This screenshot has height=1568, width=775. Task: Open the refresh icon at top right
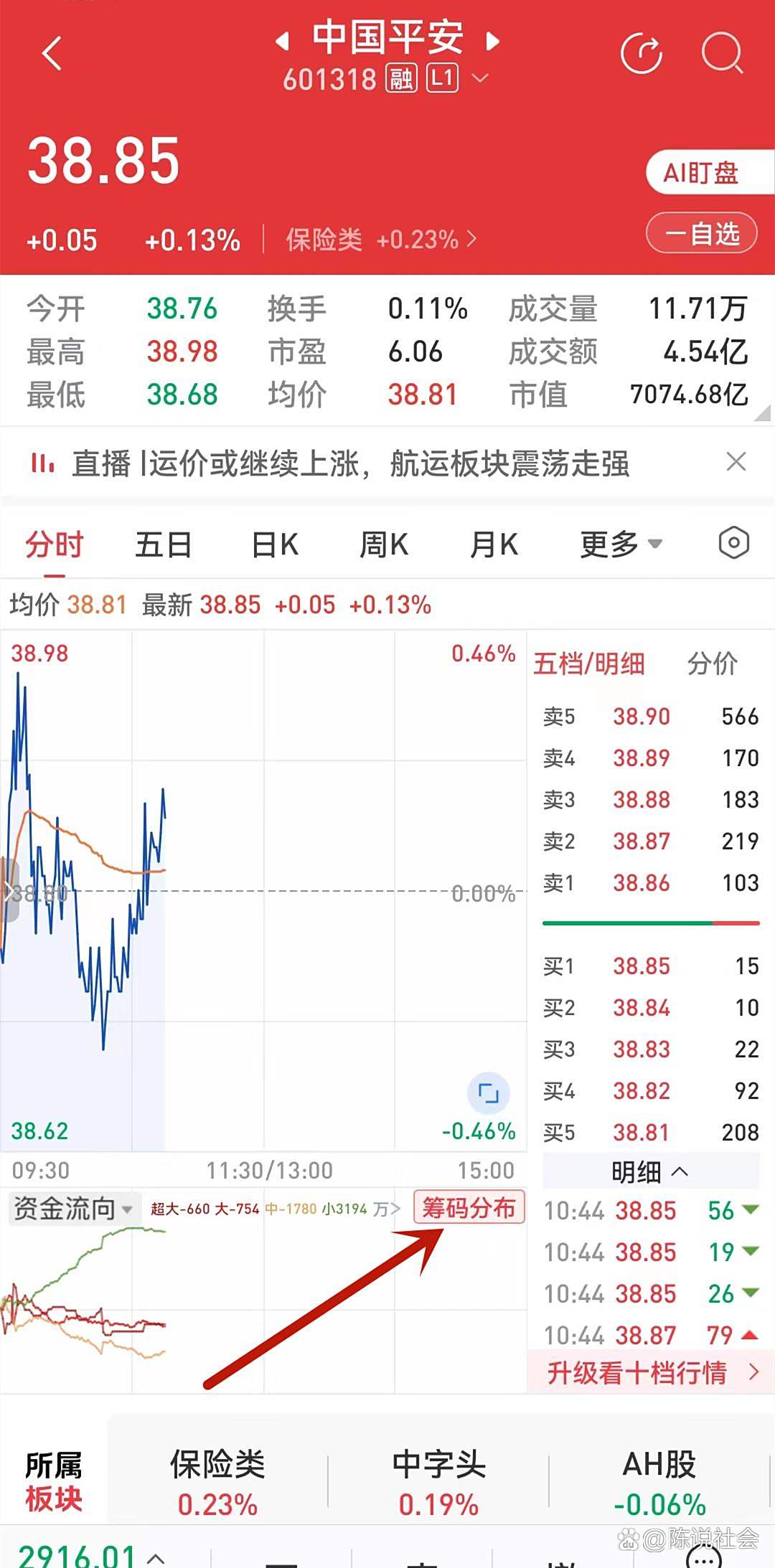pyautogui.click(x=642, y=52)
